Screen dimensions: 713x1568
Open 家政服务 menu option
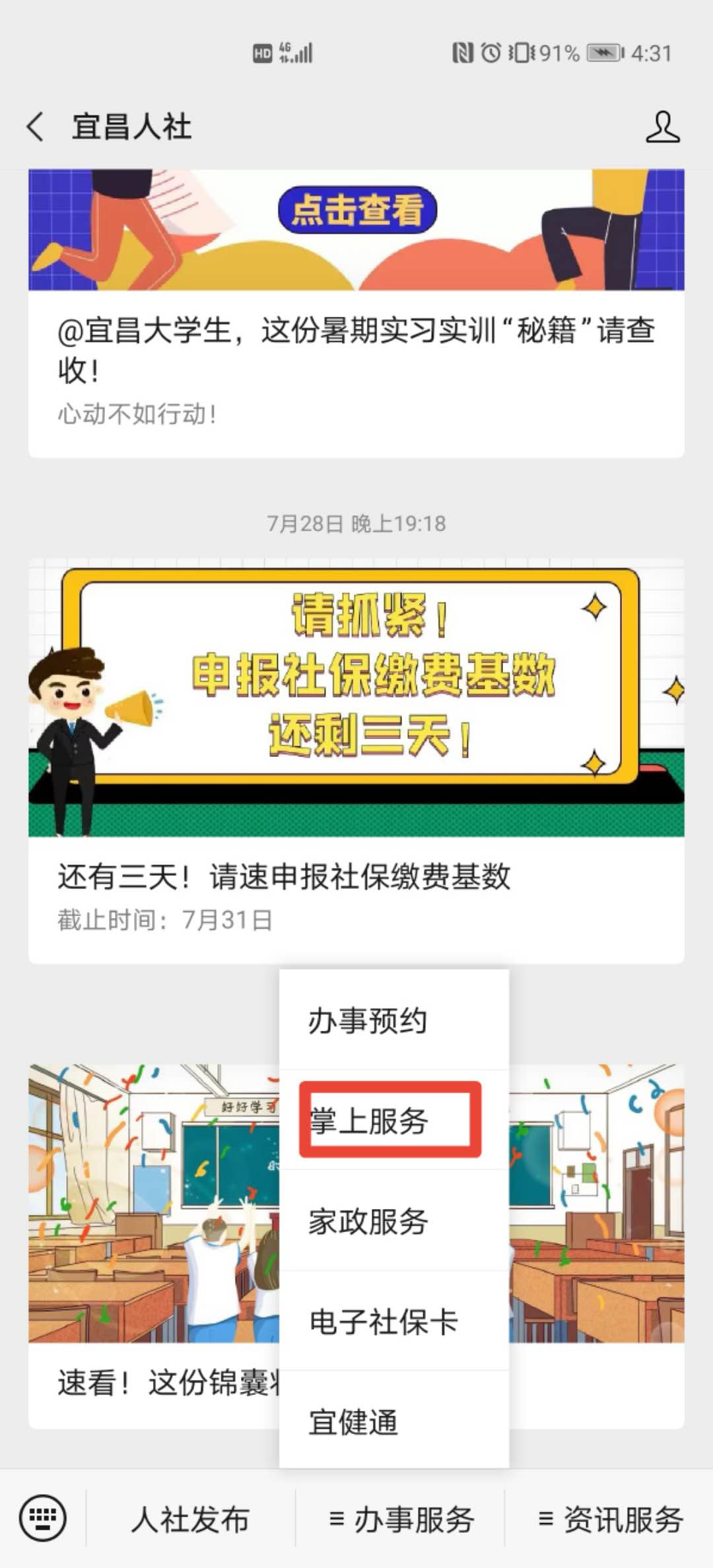(368, 1221)
